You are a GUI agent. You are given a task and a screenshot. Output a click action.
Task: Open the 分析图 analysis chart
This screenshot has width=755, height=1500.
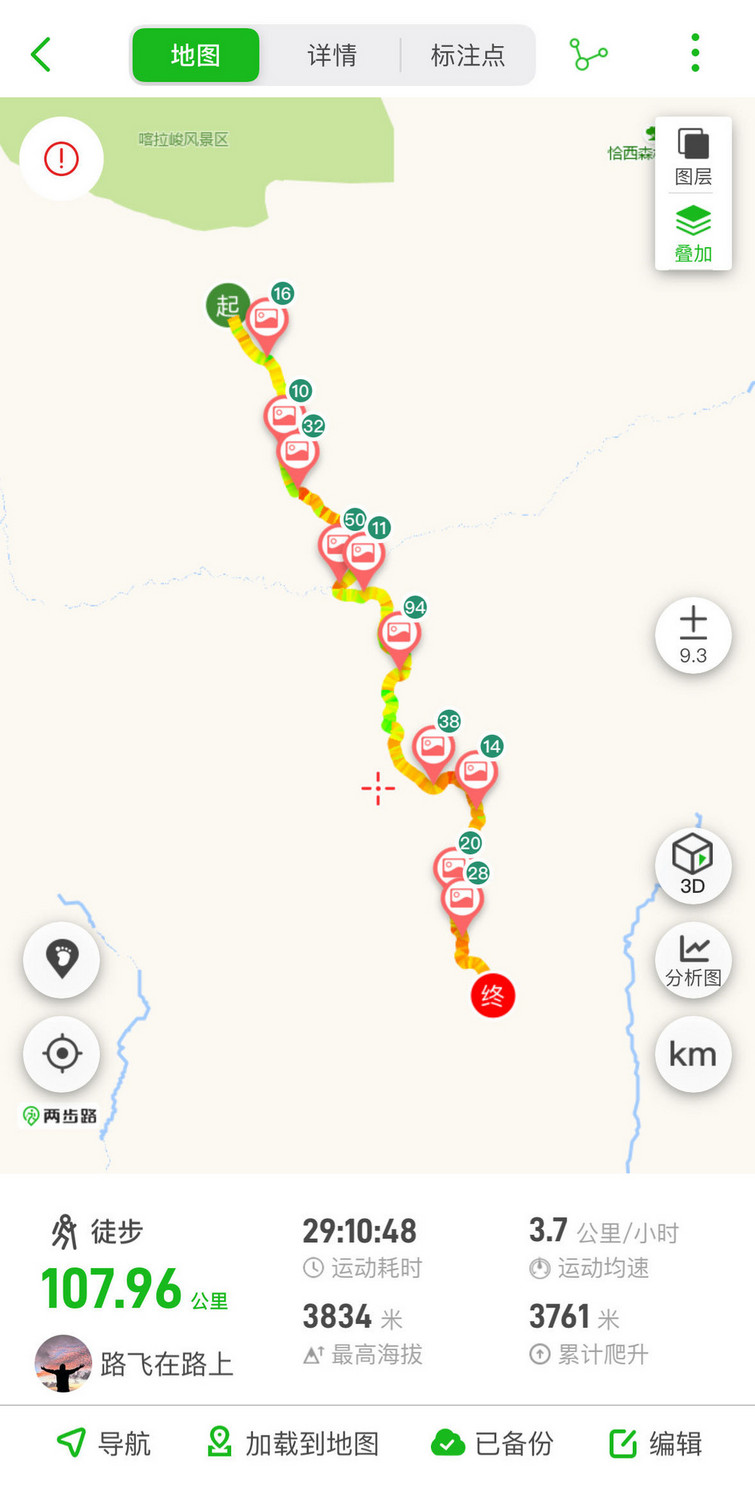click(693, 959)
